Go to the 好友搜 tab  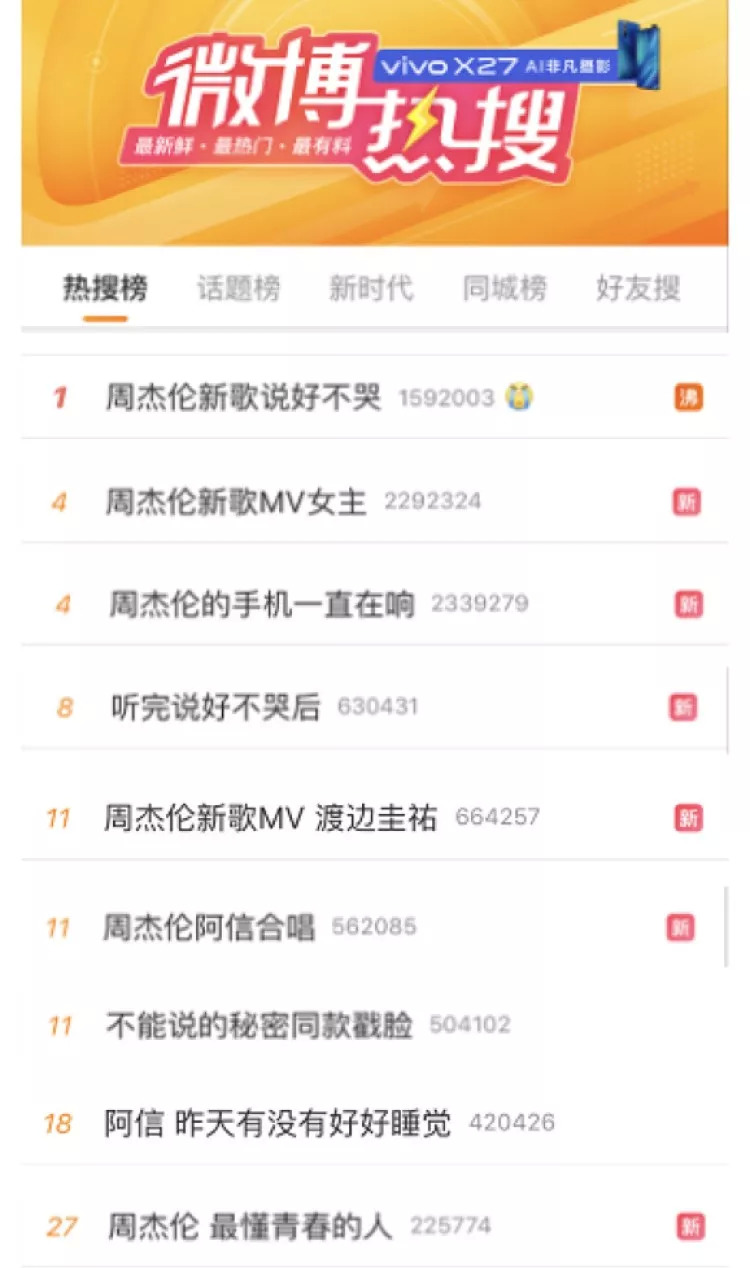638,289
